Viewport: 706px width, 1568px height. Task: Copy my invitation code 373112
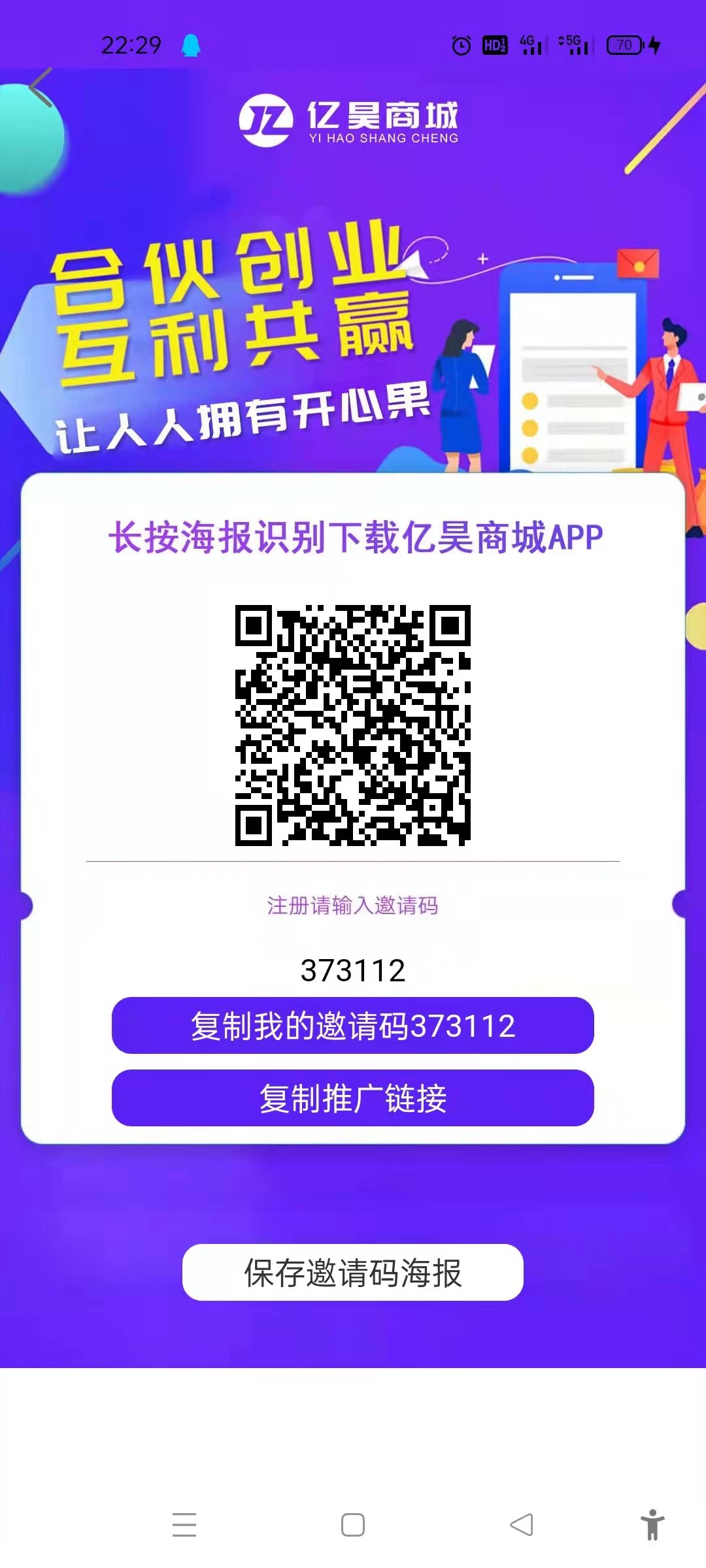click(353, 1026)
